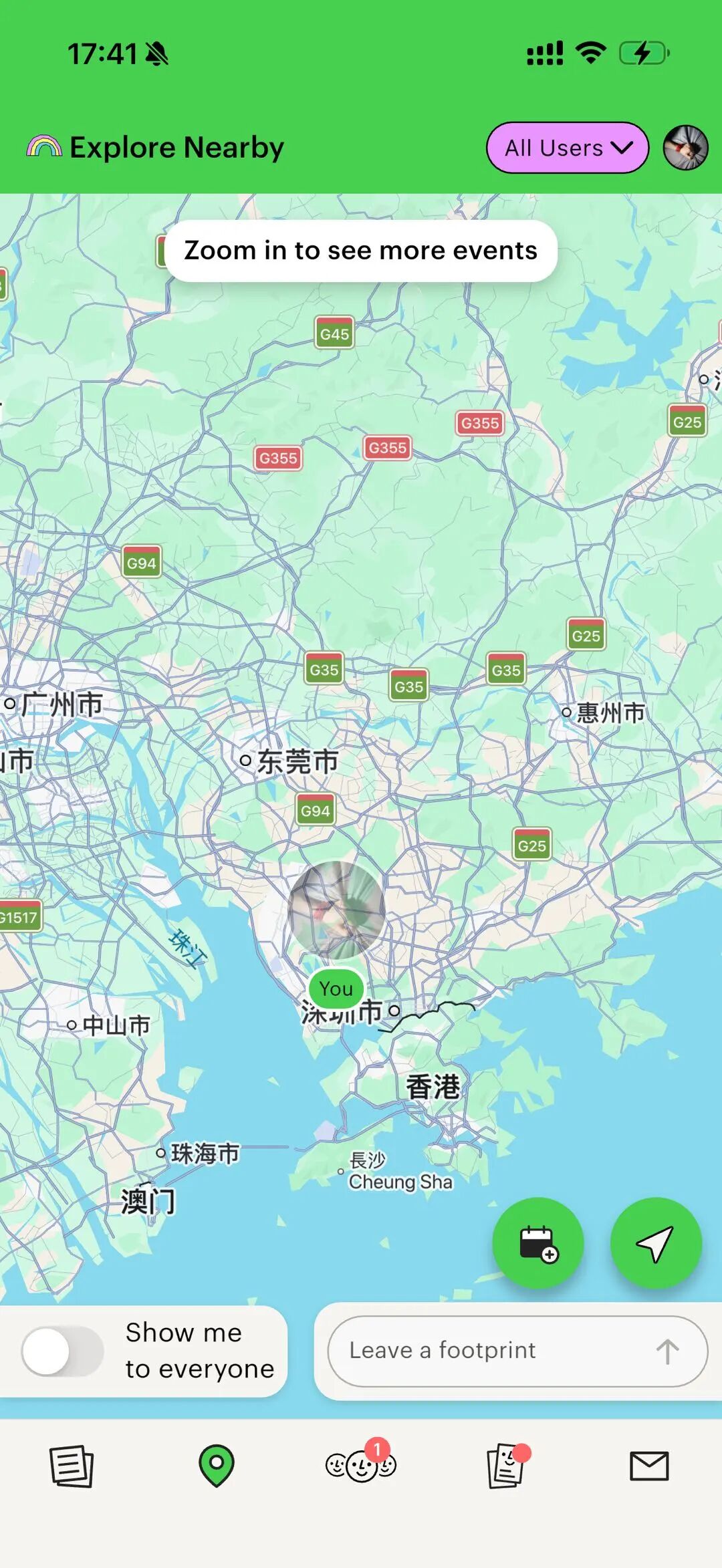Switch to the feed tab
This screenshot has width=722, height=1568.
pyautogui.click(x=72, y=1466)
